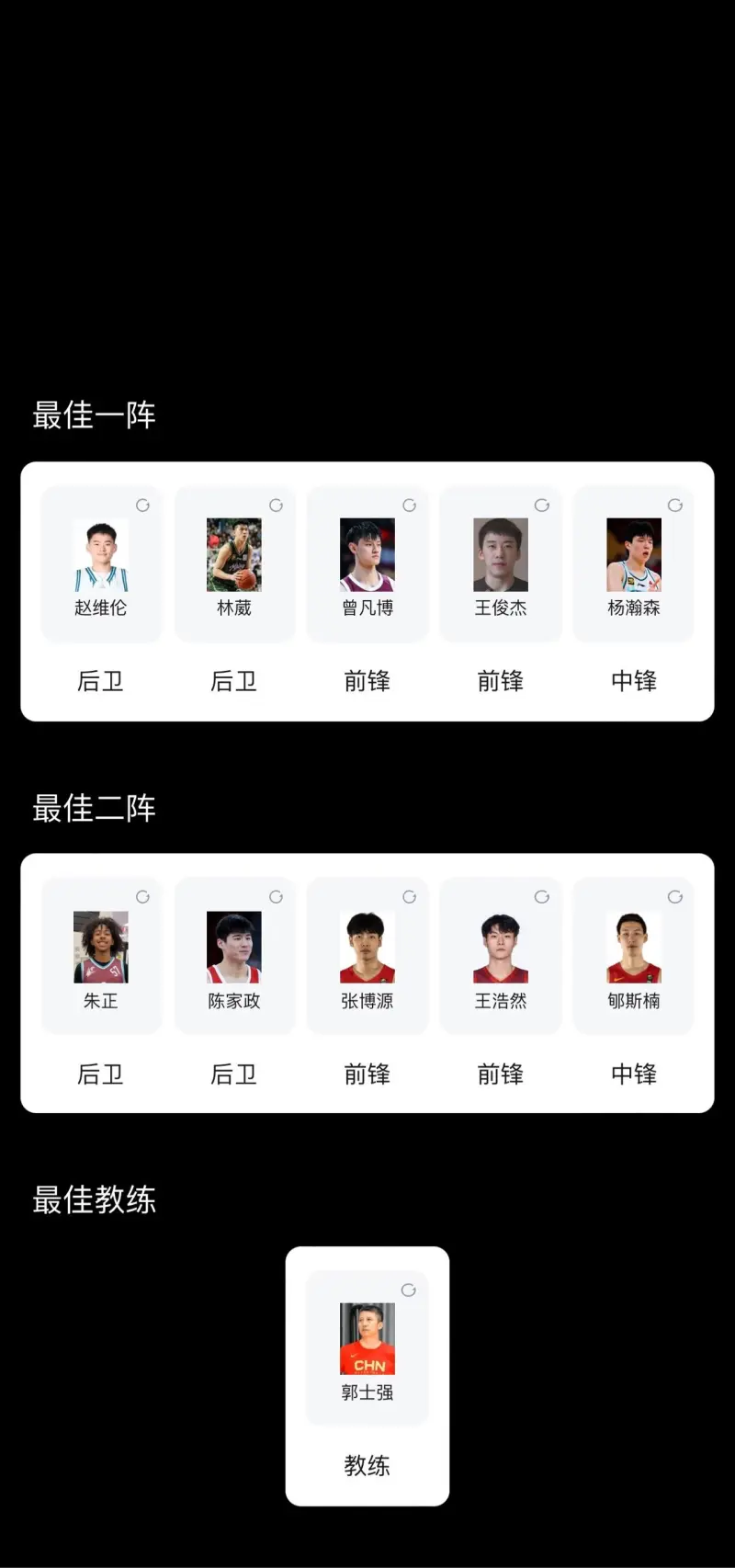Viewport: 735px width, 1568px height.
Task: Hit the refresh icon on 陈家政's card
Action: pos(276,896)
